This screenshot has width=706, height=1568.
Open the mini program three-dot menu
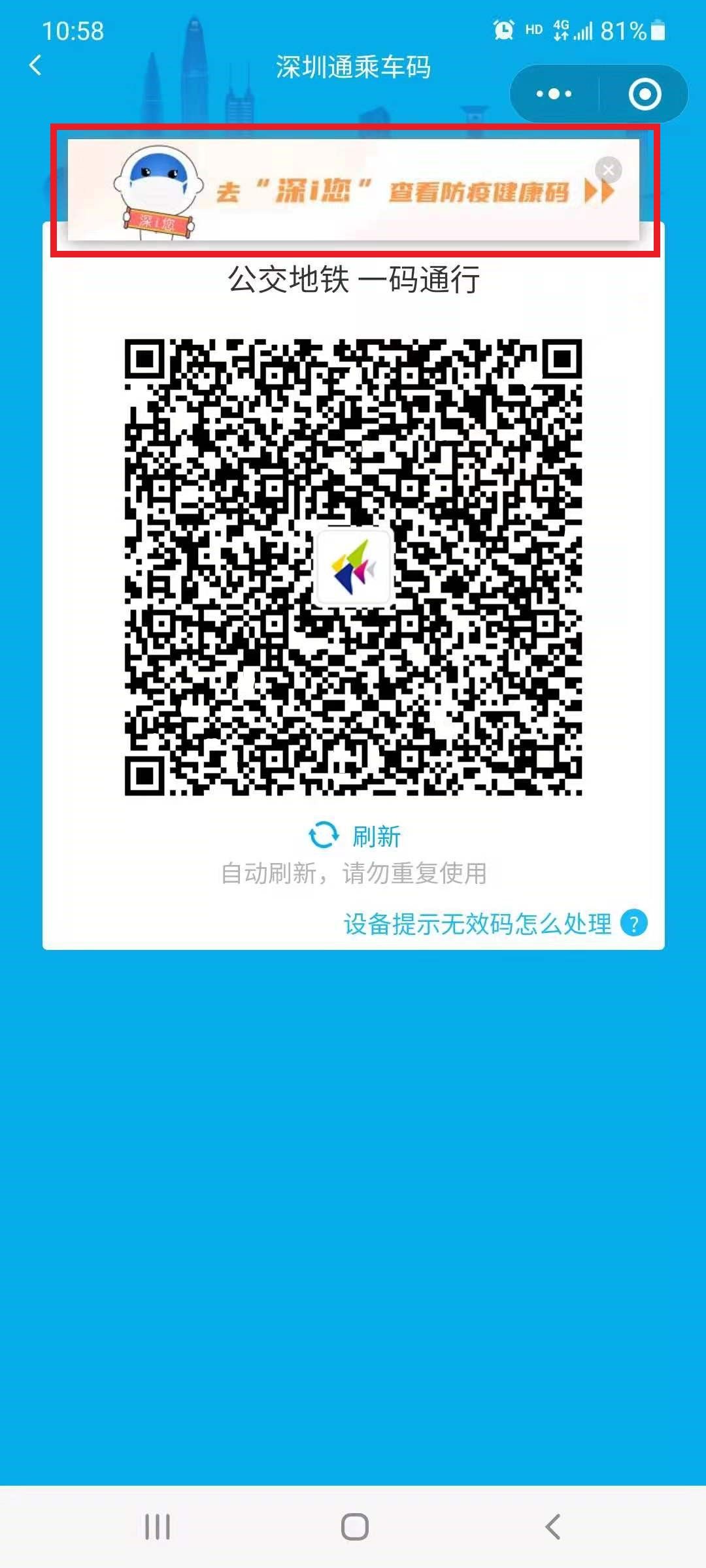click(554, 94)
